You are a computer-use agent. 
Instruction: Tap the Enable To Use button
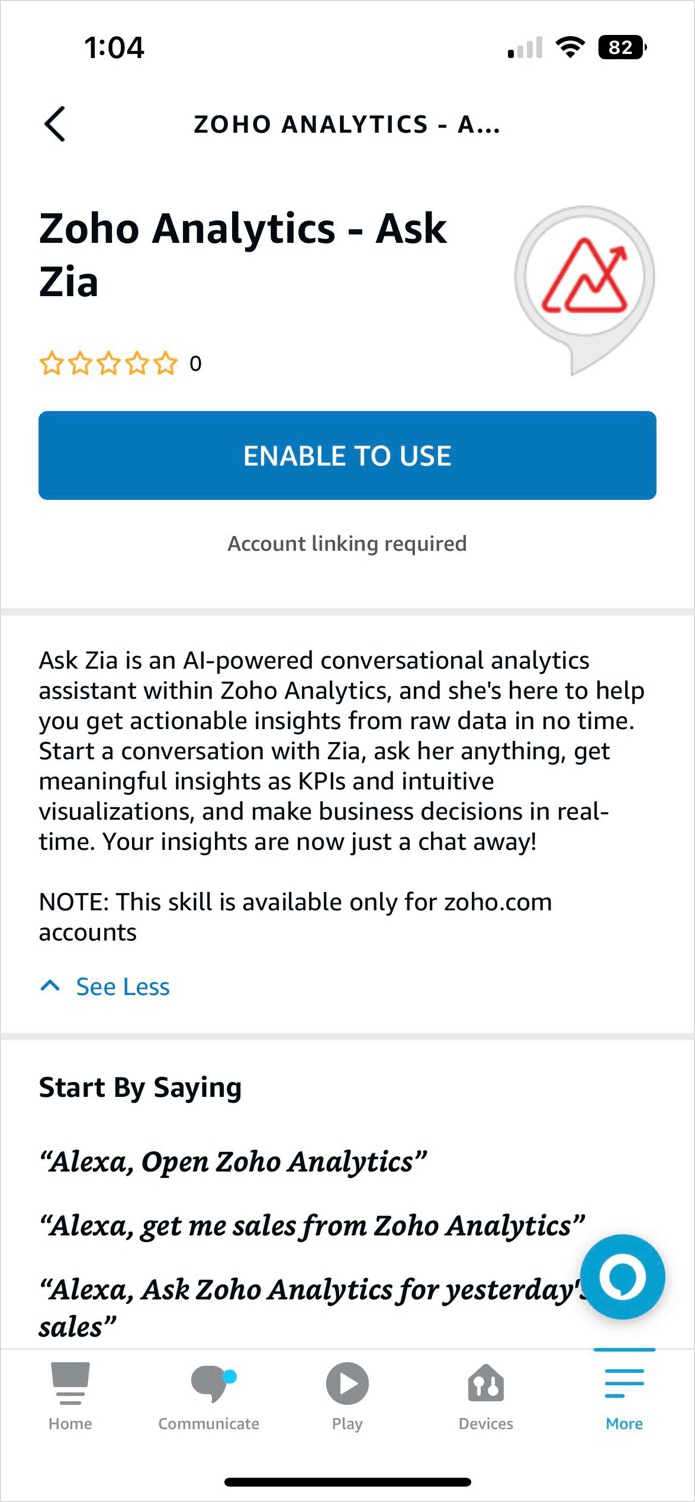tap(347, 455)
